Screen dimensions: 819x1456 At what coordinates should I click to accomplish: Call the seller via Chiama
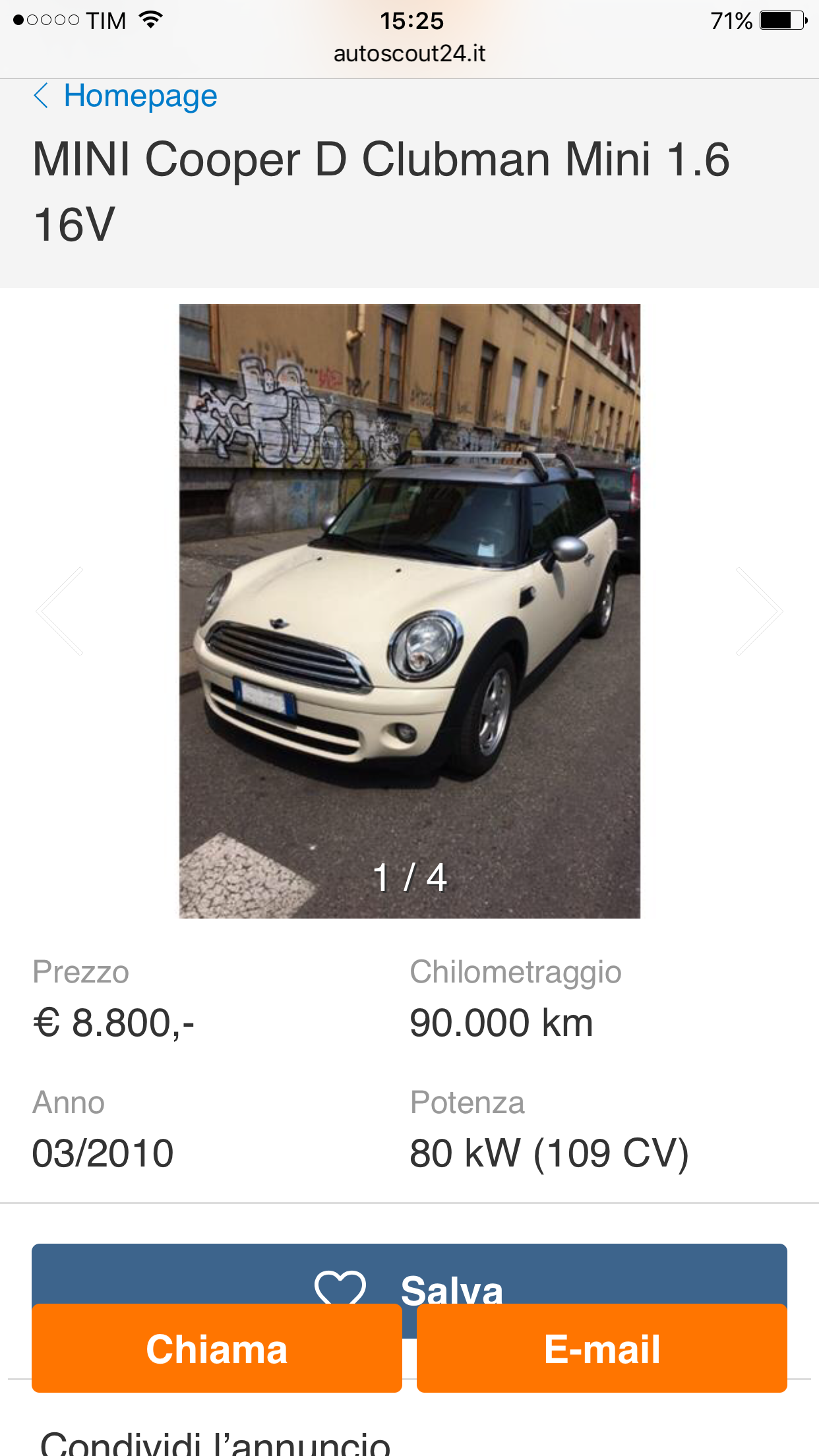point(217,1348)
